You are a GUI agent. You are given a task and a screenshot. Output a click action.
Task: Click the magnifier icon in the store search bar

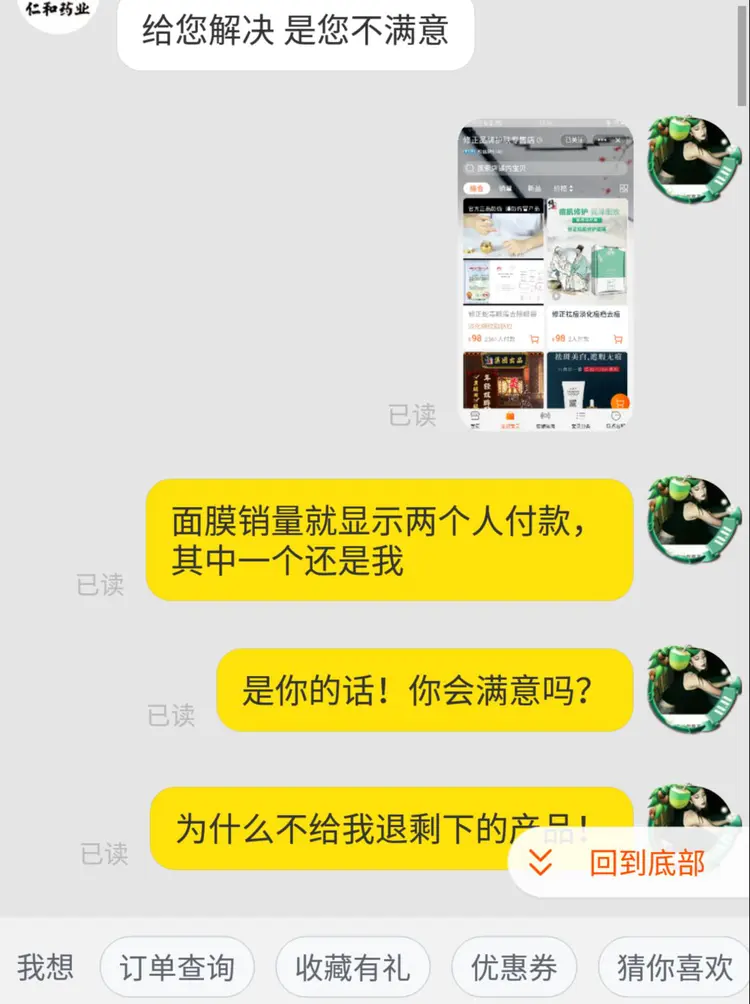pos(468,168)
